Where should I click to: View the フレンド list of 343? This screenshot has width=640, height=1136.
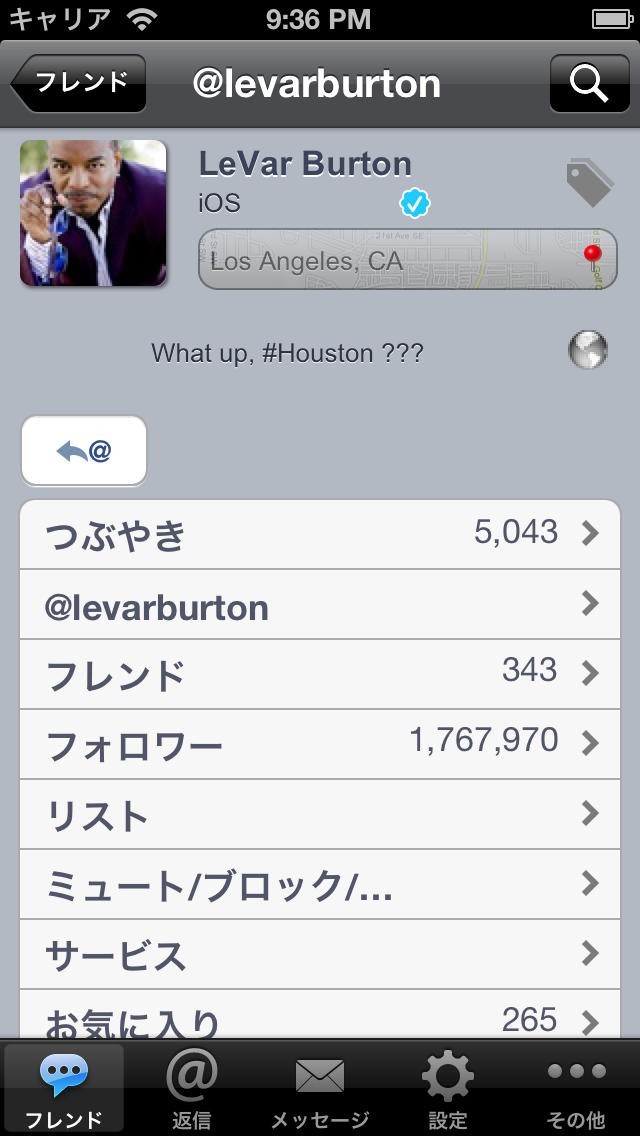320,675
